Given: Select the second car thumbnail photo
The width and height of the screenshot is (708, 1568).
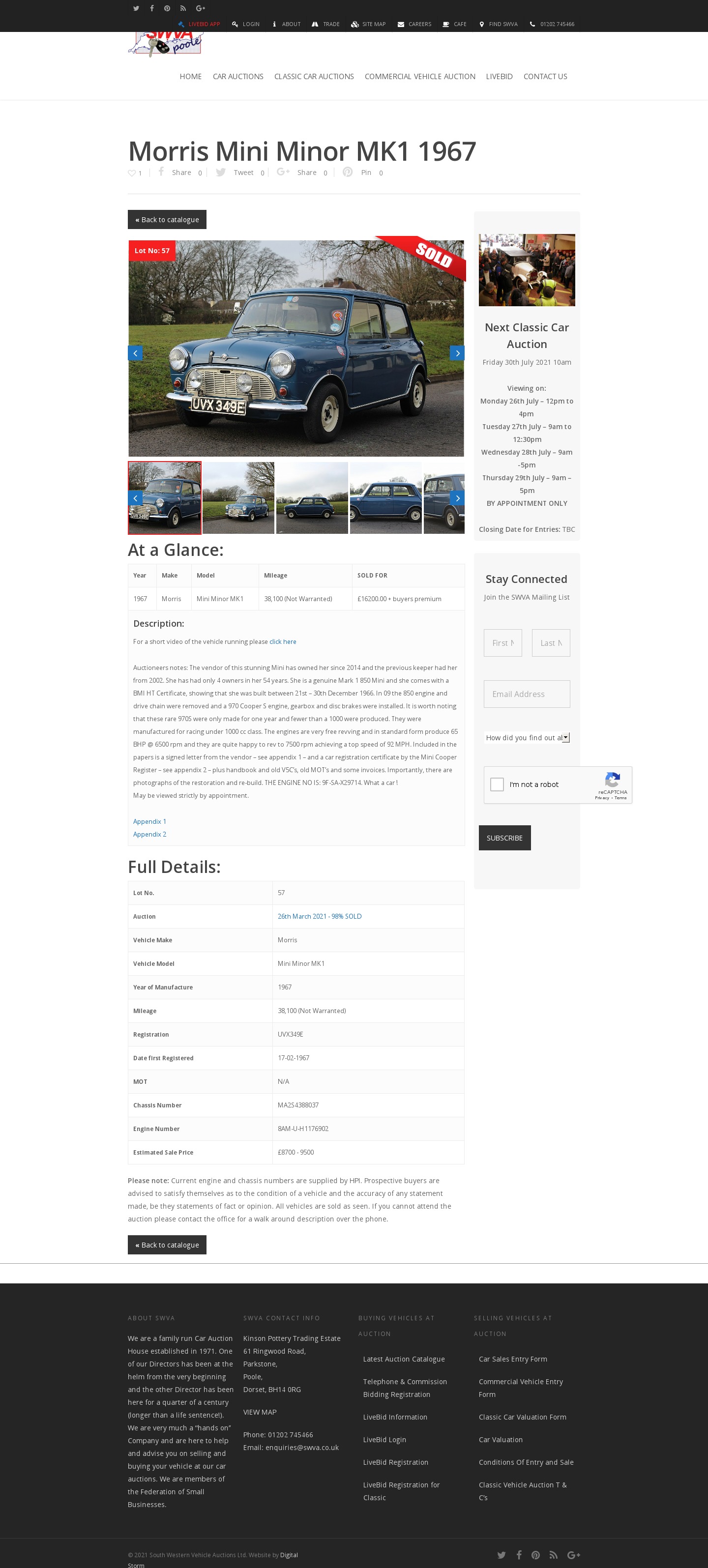Looking at the screenshot, I should point(238,498).
